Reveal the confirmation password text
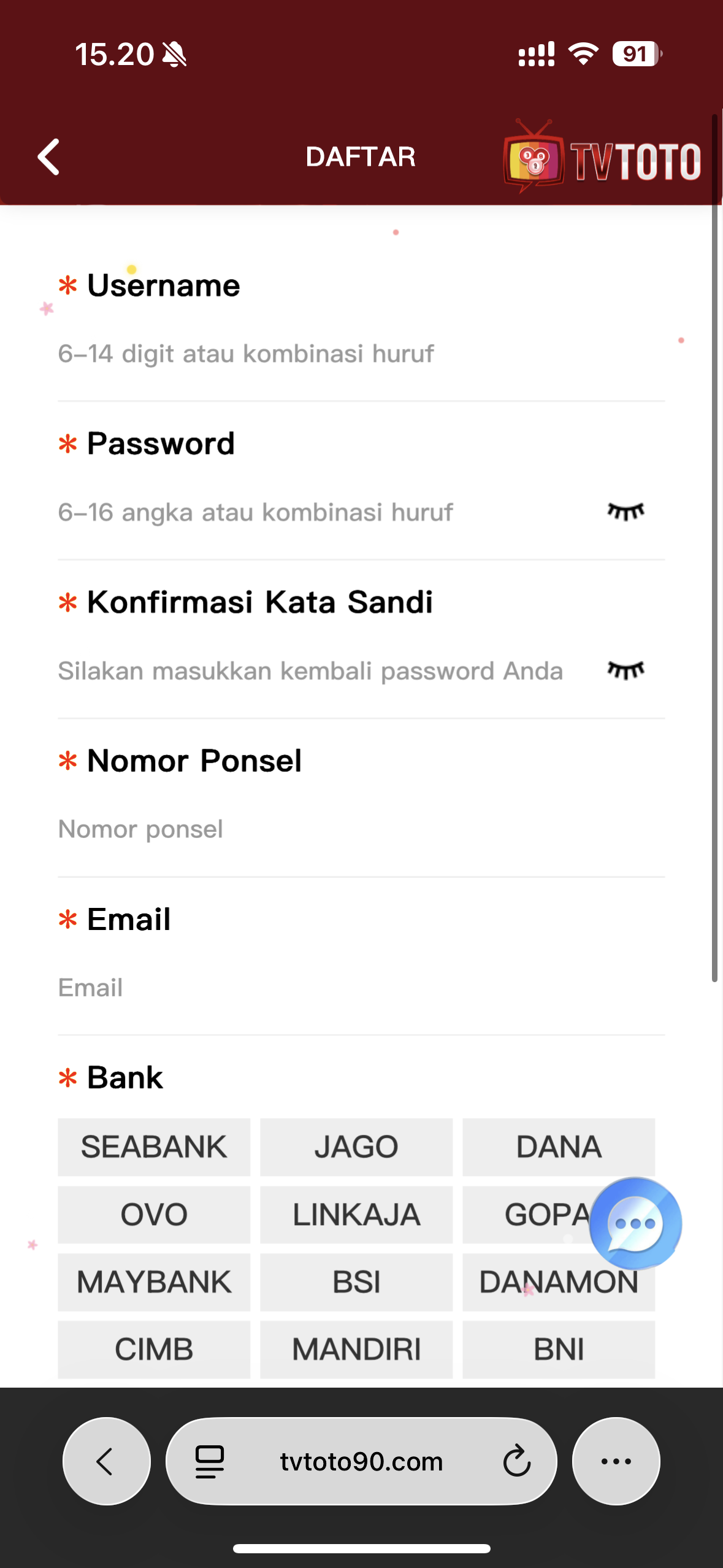The height and width of the screenshot is (1568, 723). point(625,670)
